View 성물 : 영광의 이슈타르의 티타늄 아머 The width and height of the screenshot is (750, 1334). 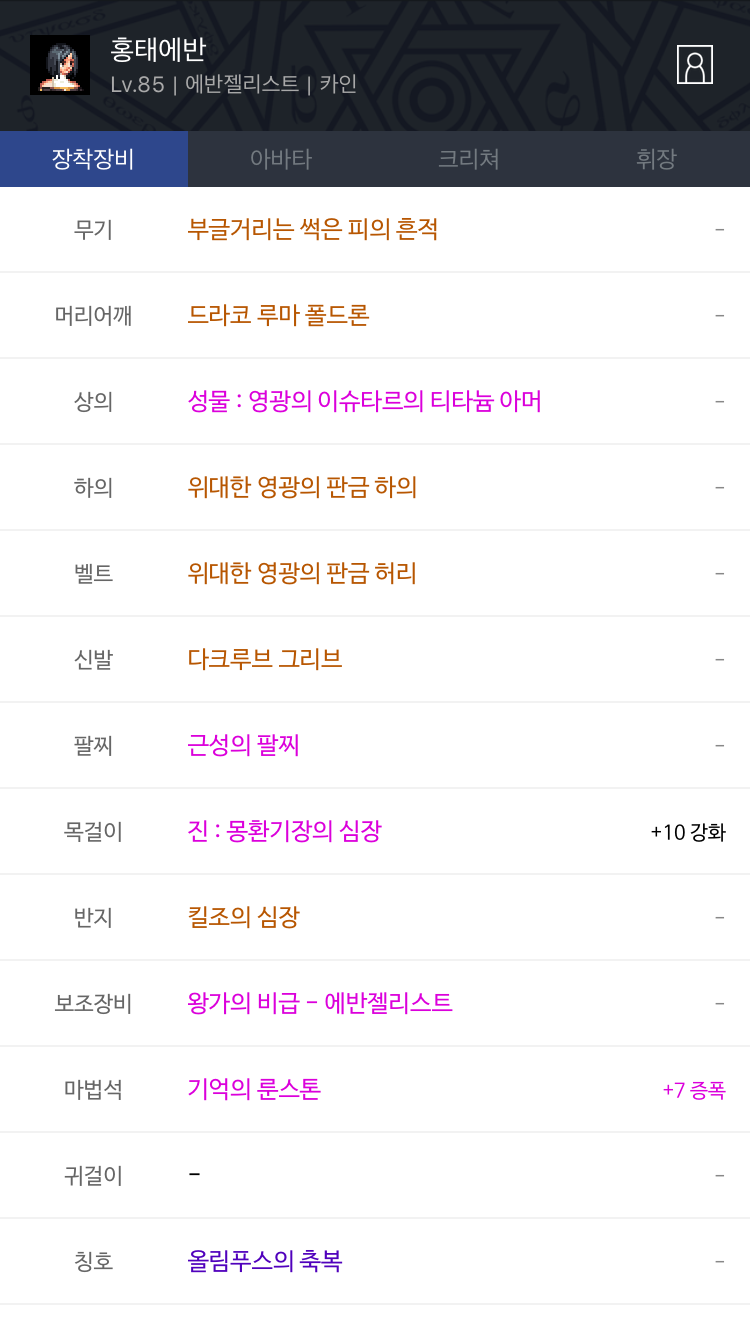tap(364, 401)
